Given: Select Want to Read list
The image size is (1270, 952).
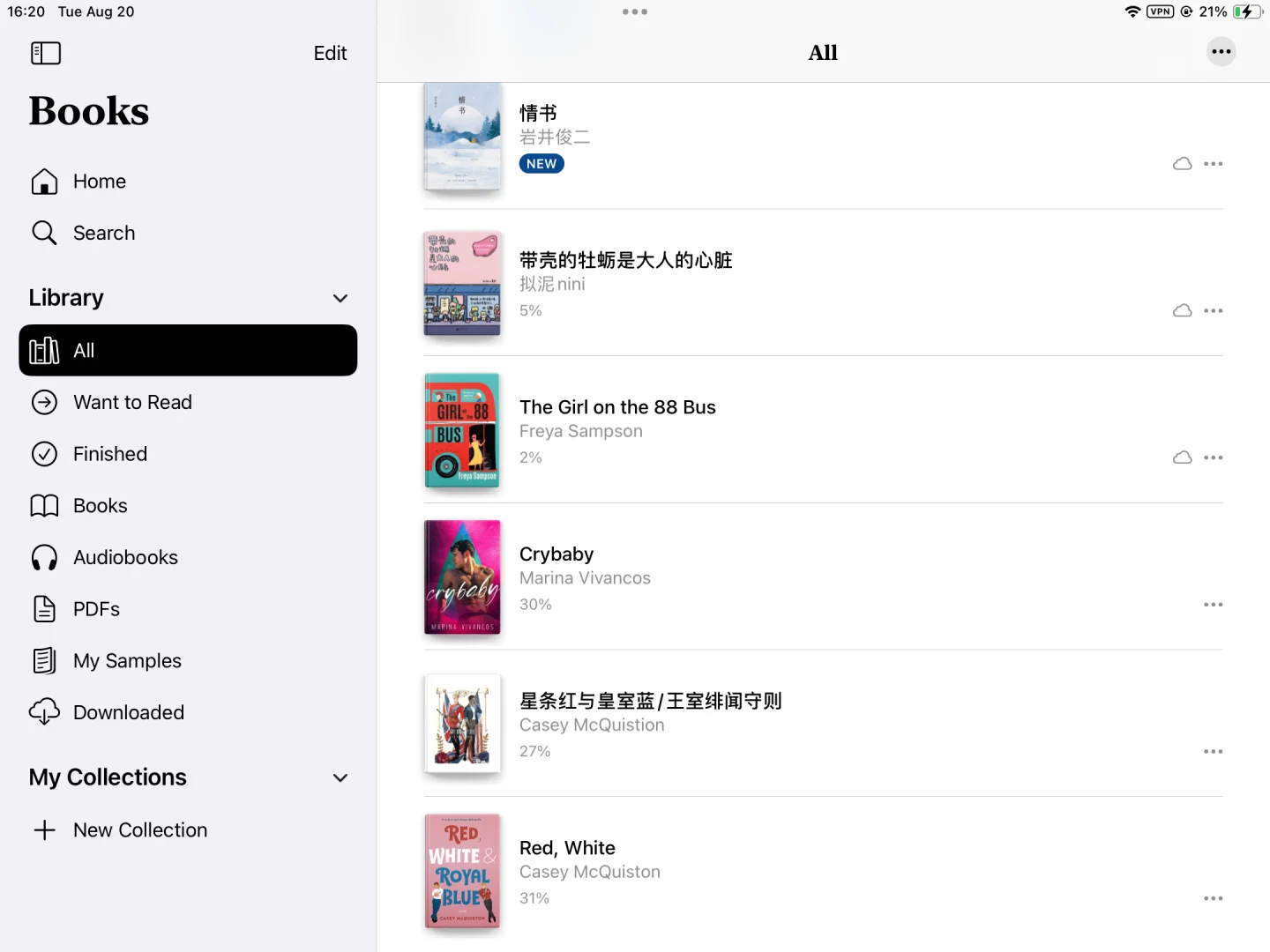Looking at the screenshot, I should point(132,403).
